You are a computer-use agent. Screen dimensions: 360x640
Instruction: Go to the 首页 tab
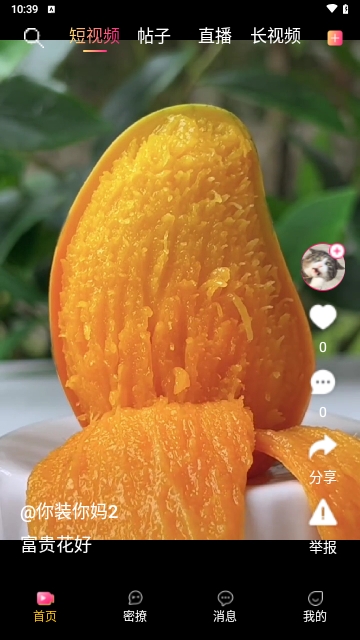tap(45, 607)
